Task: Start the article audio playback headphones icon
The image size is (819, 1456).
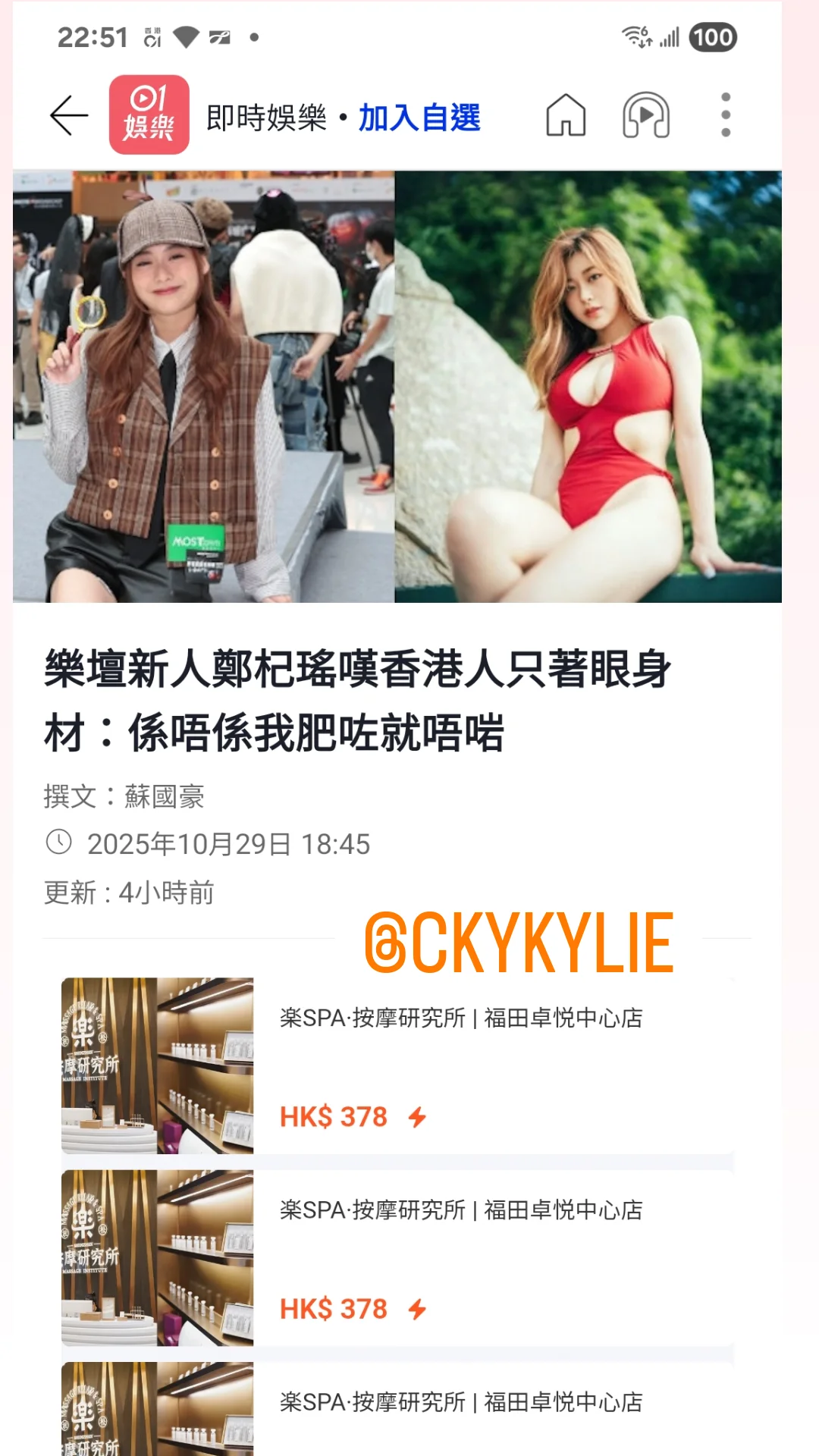Action: 646,115
